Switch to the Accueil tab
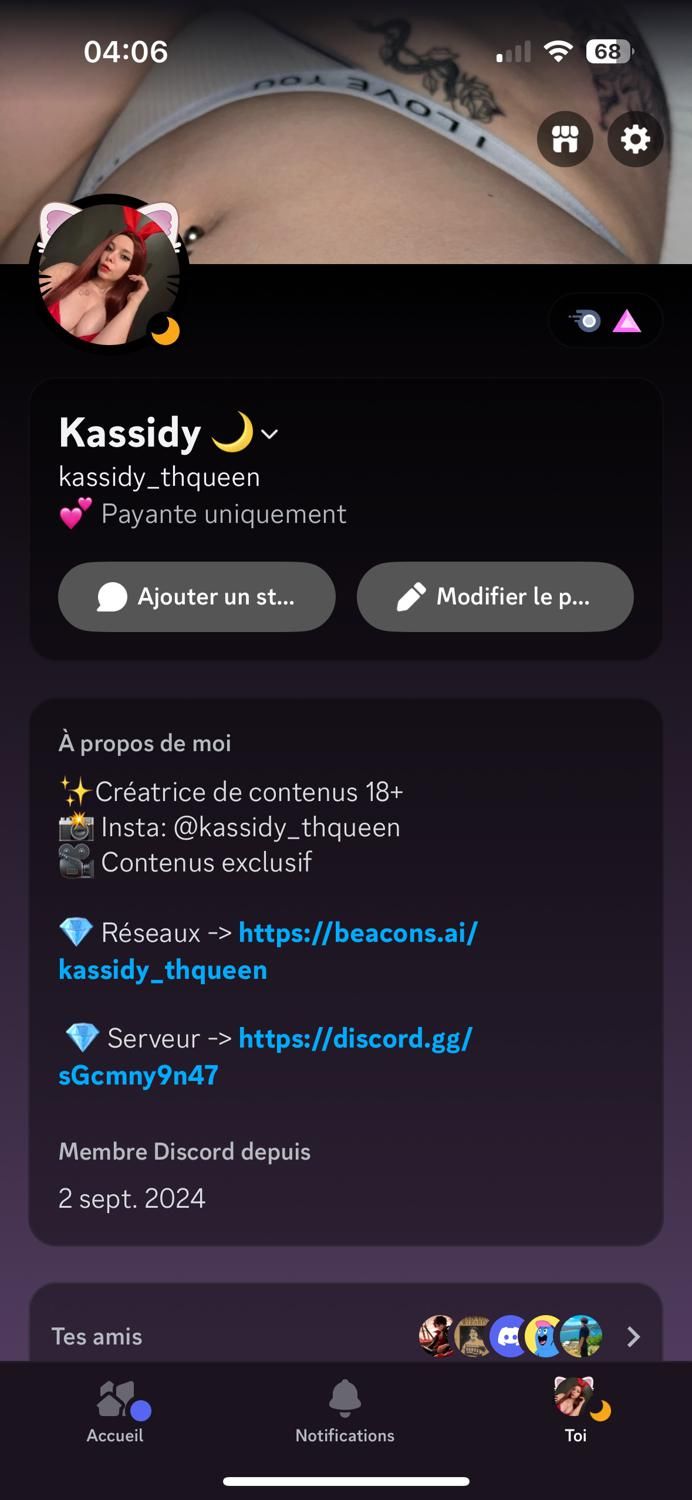692x1500 pixels. pos(115,1411)
